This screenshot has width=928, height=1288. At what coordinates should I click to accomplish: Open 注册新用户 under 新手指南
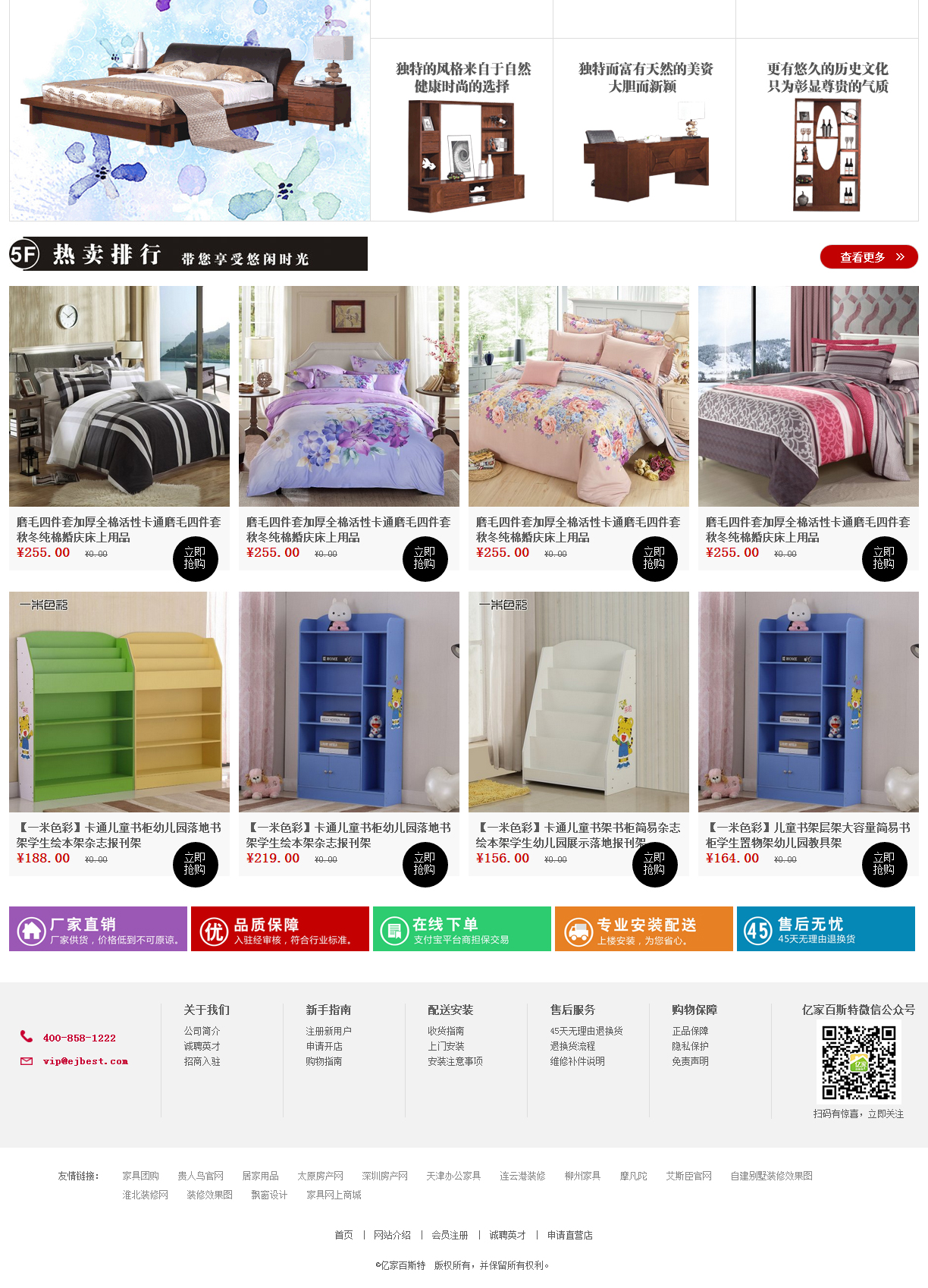click(328, 1031)
